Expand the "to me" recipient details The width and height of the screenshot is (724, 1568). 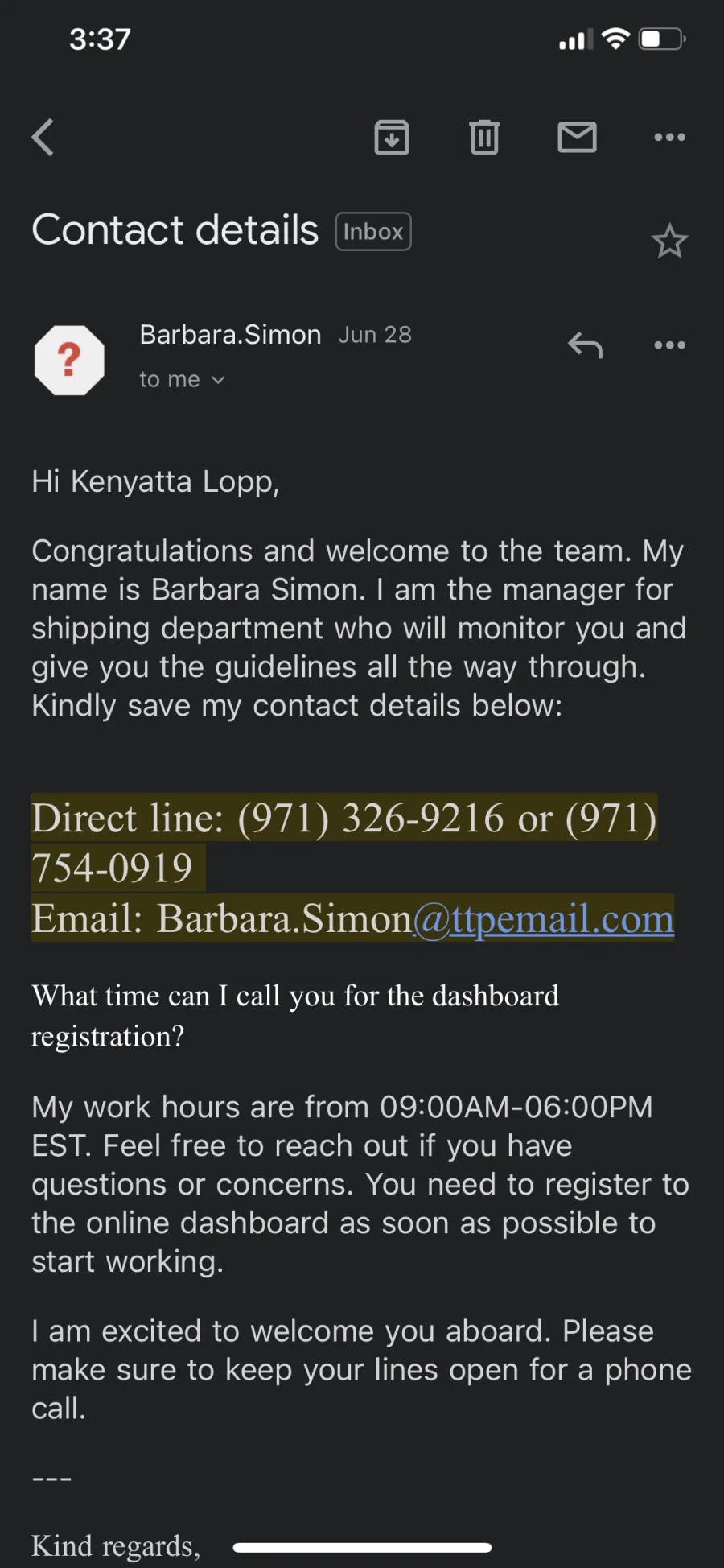(182, 379)
